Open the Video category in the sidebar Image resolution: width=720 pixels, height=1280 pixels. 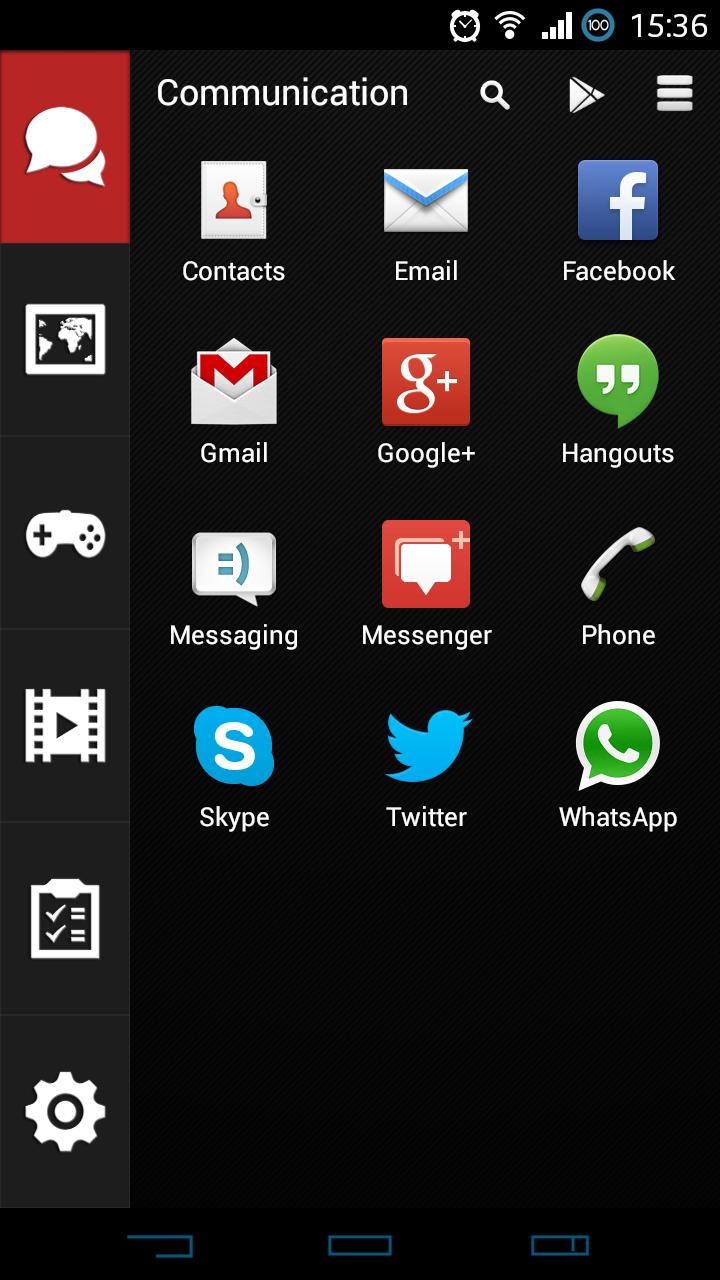tap(65, 725)
